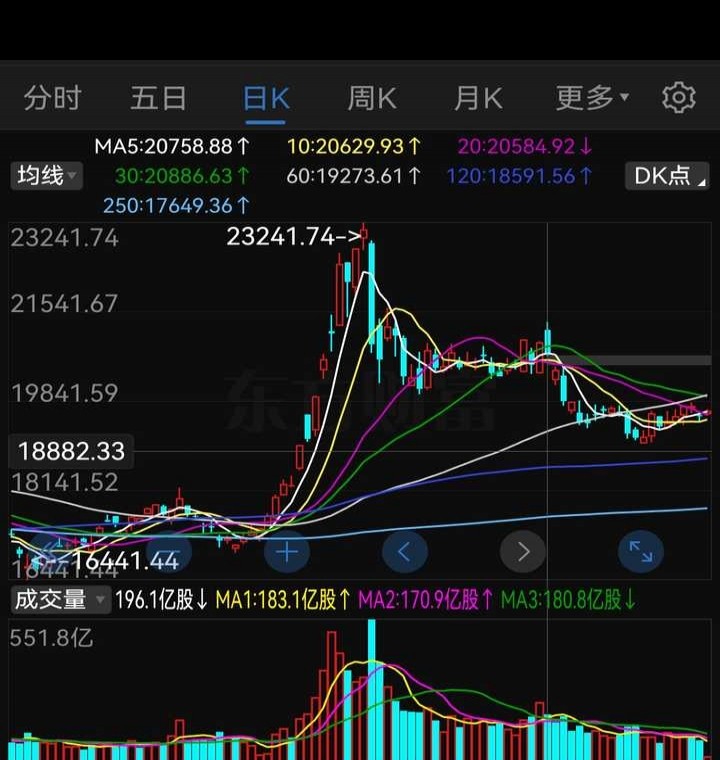This screenshot has height=760, width=720.
Task: Open chart settings gear
Action: coord(679,98)
